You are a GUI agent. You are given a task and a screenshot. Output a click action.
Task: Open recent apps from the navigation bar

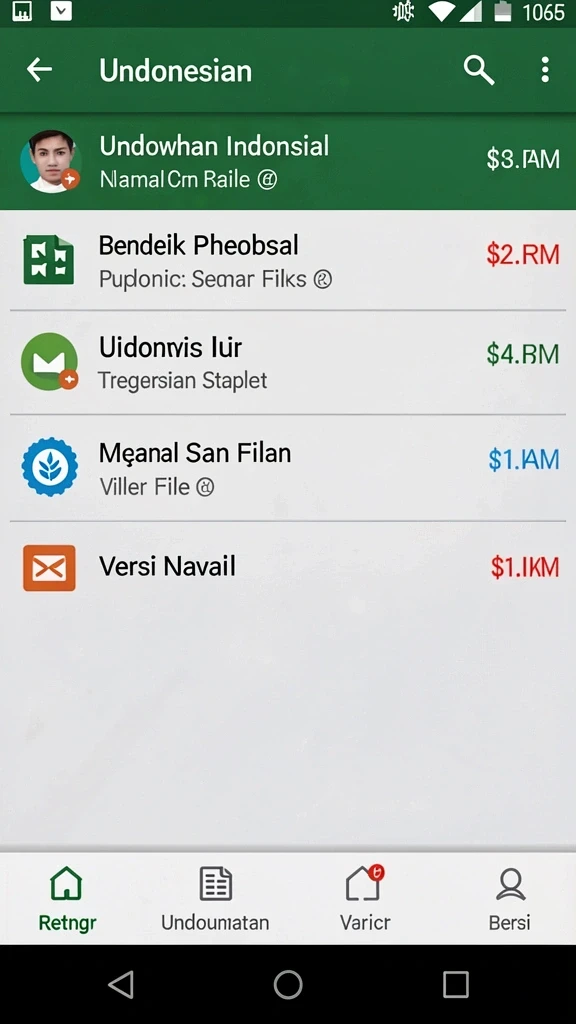click(456, 984)
